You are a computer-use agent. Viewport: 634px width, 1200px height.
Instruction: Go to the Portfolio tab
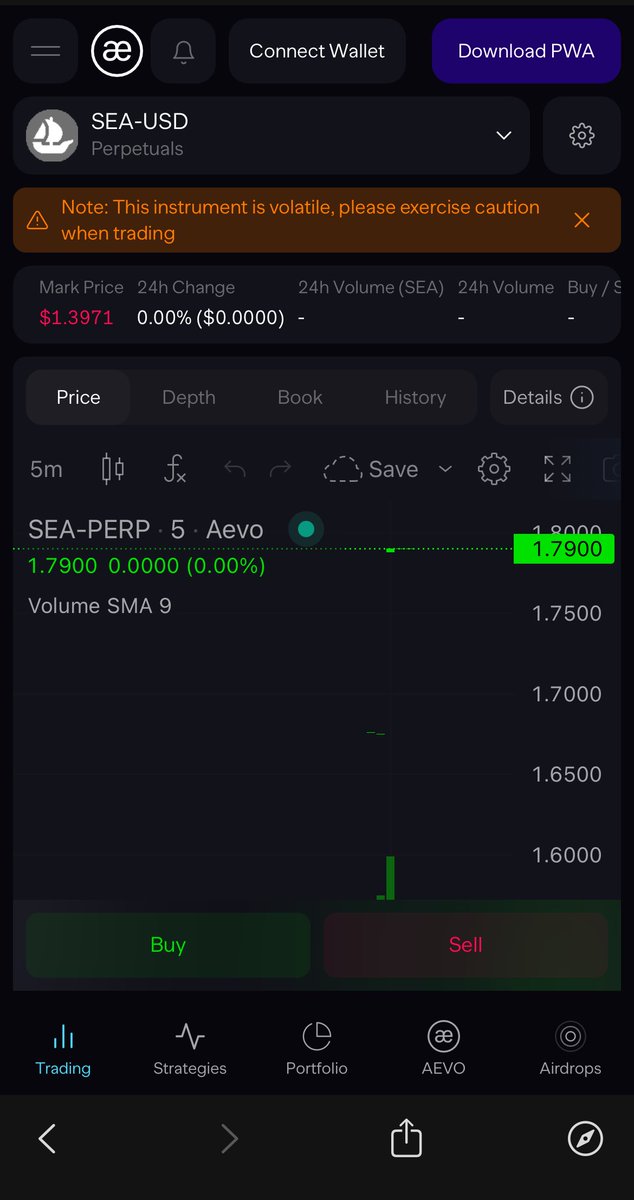317,1048
